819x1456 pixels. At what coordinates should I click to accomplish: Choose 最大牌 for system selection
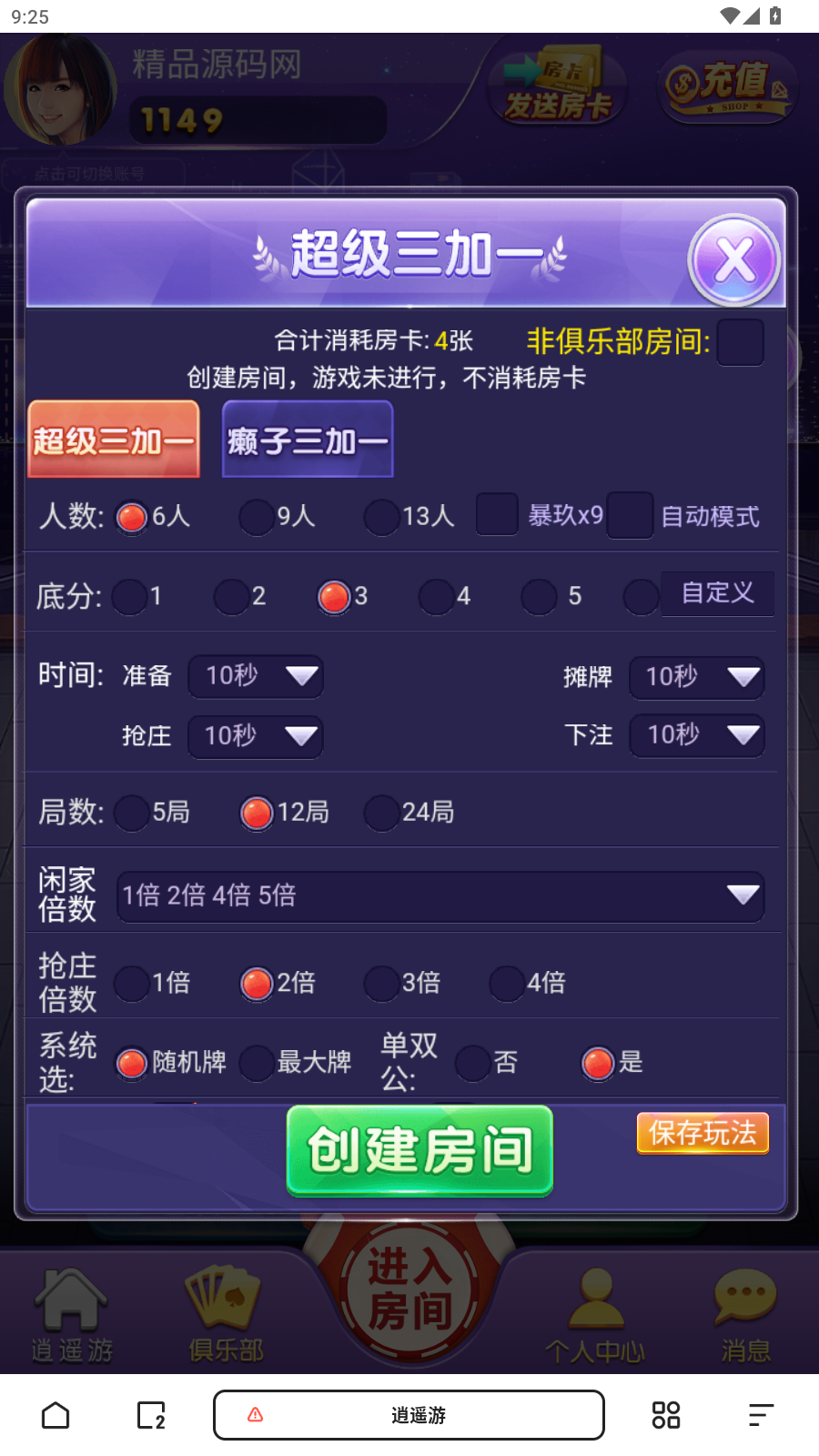pyautogui.click(x=257, y=1063)
